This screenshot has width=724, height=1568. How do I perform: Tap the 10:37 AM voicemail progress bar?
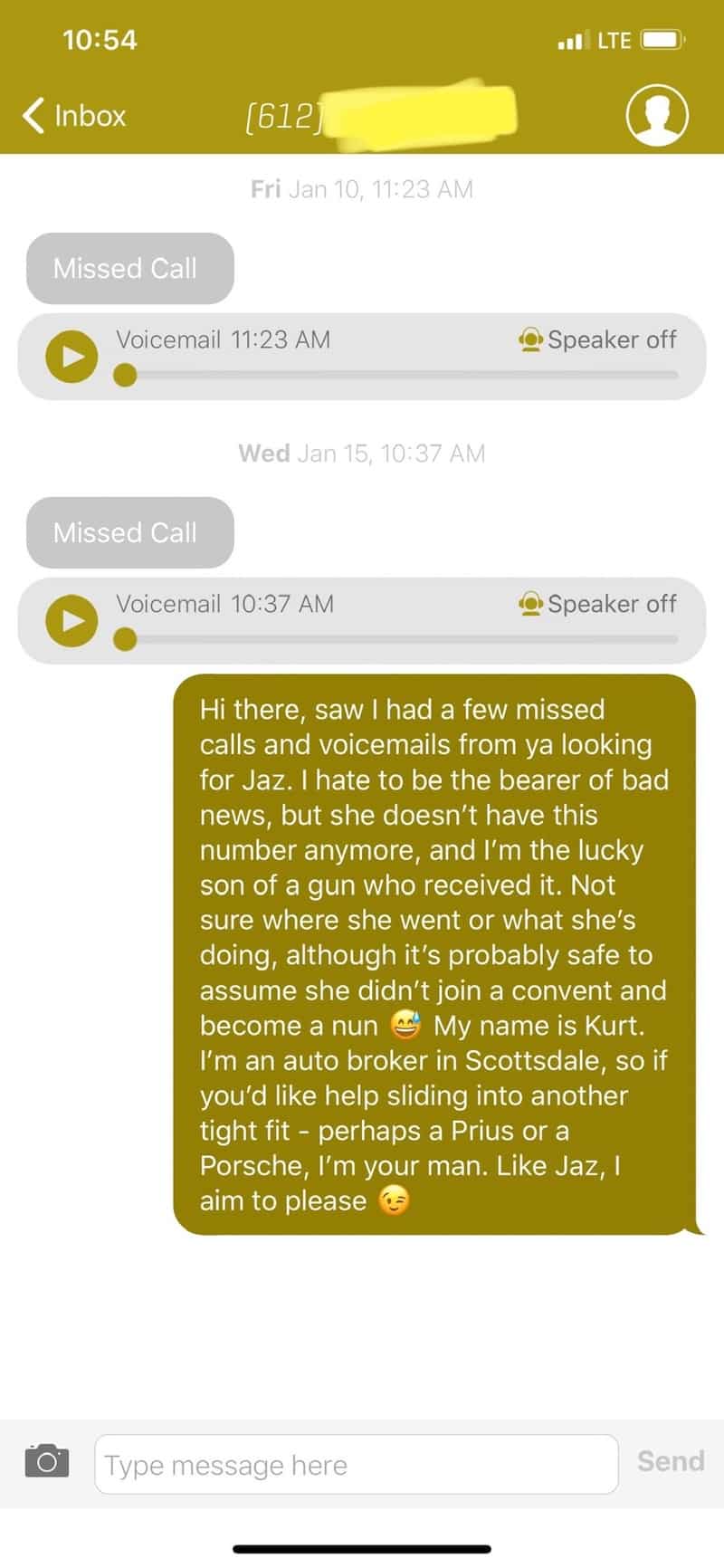coord(396,639)
